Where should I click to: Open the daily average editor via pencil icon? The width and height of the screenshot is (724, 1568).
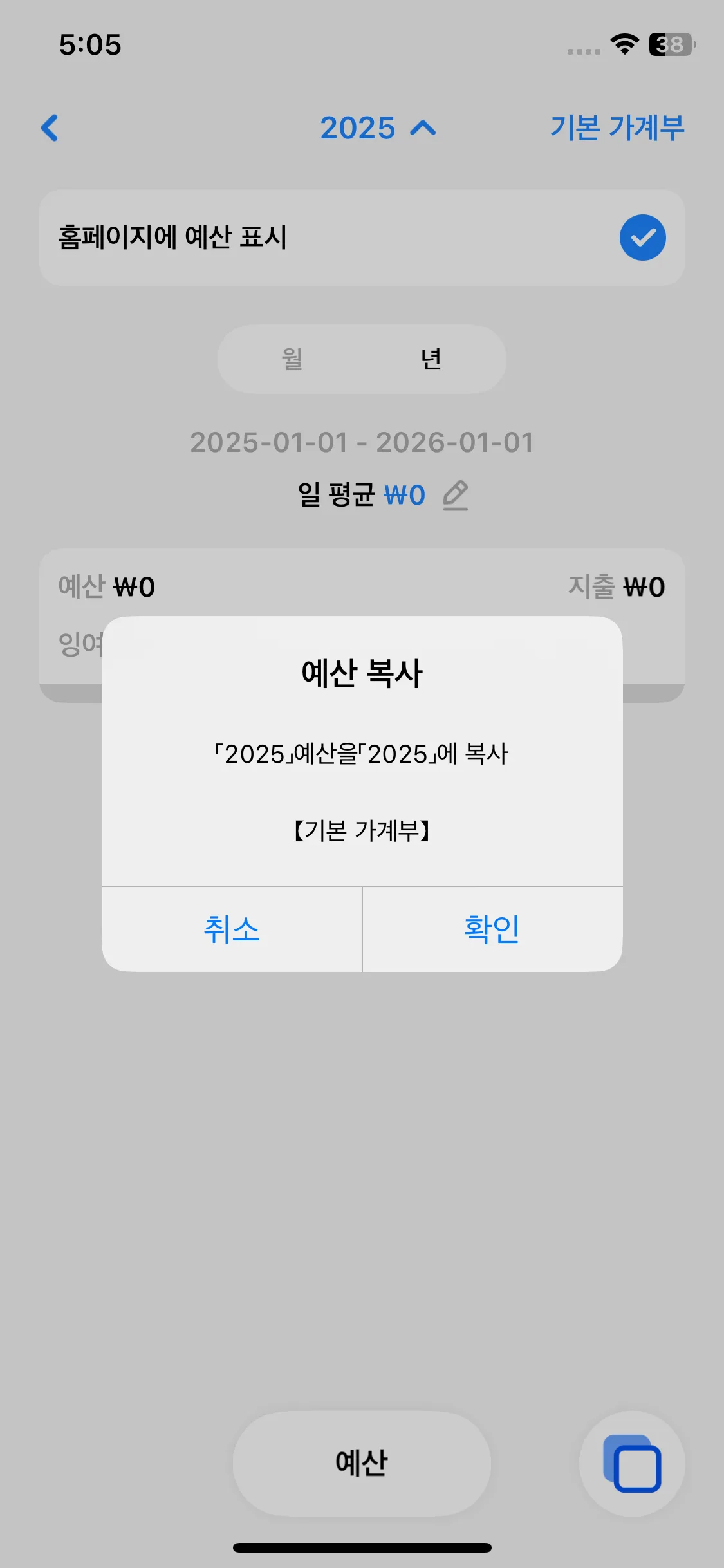coord(457,496)
